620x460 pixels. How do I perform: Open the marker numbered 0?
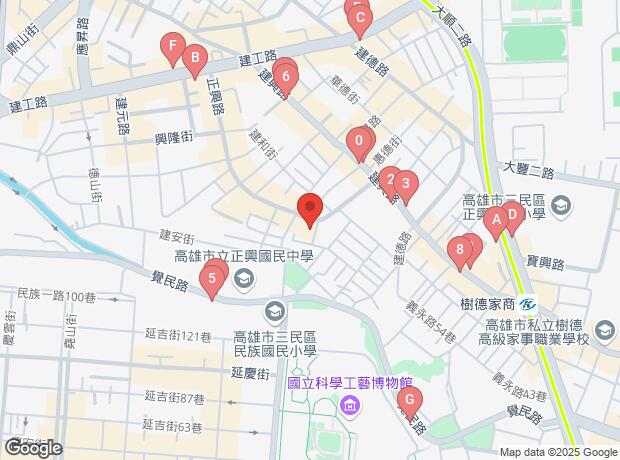[x=358, y=143]
